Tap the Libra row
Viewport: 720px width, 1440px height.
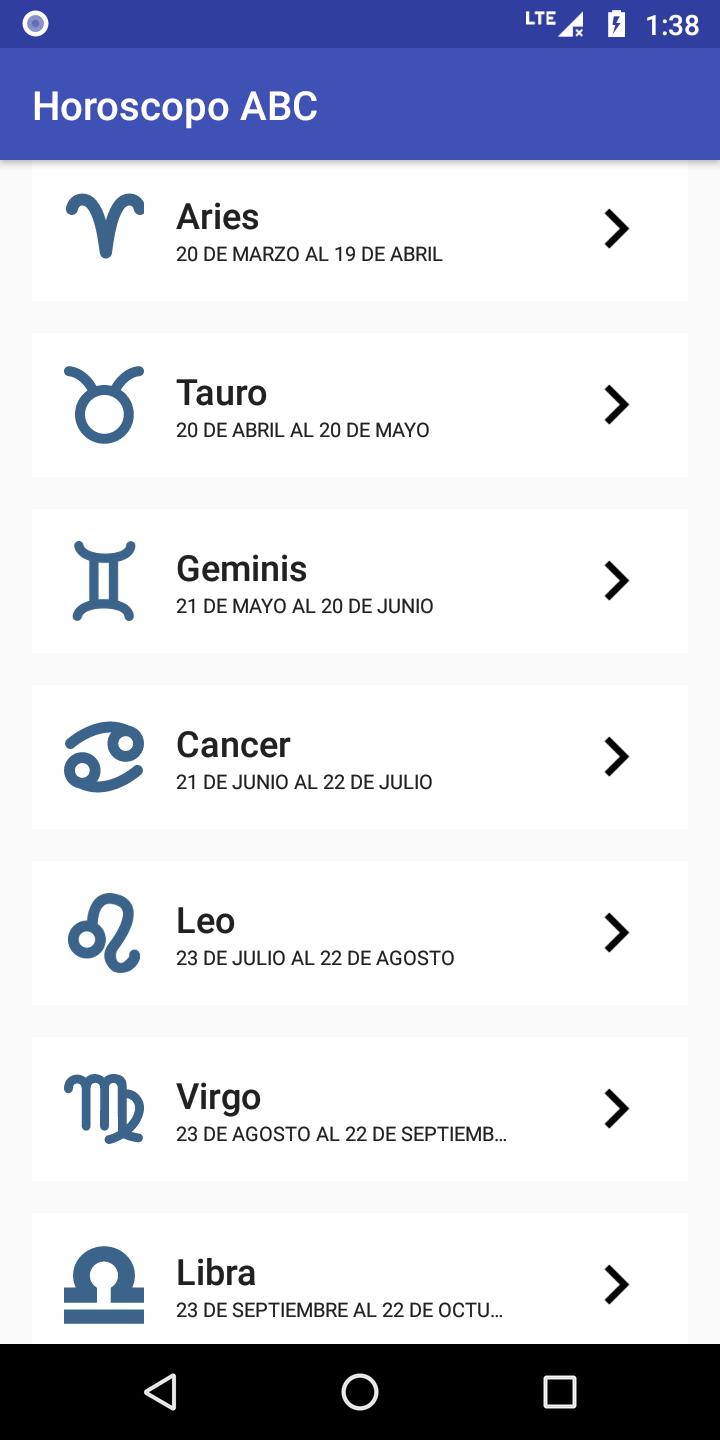[x=360, y=1278]
